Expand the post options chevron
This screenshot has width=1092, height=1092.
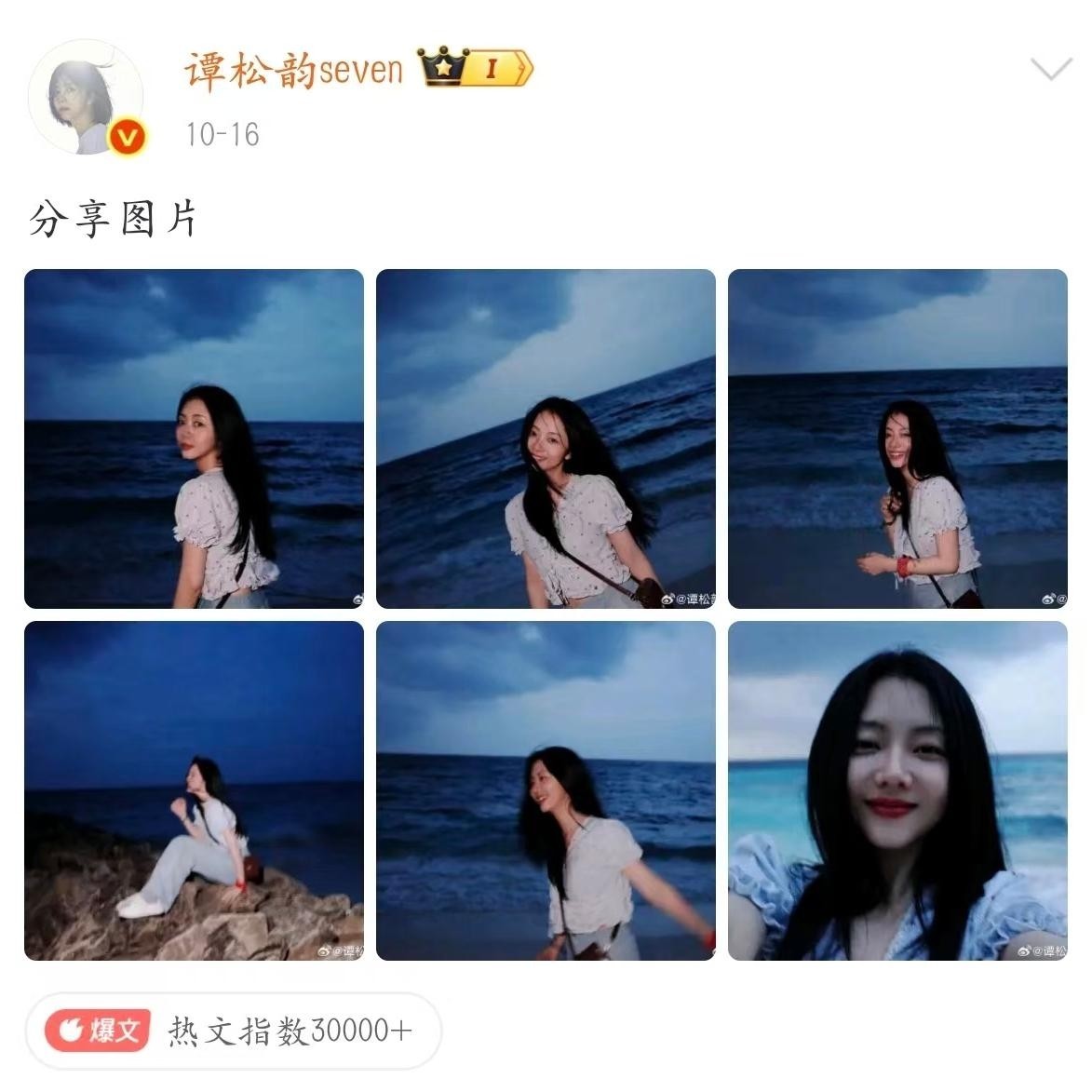[x=1051, y=69]
